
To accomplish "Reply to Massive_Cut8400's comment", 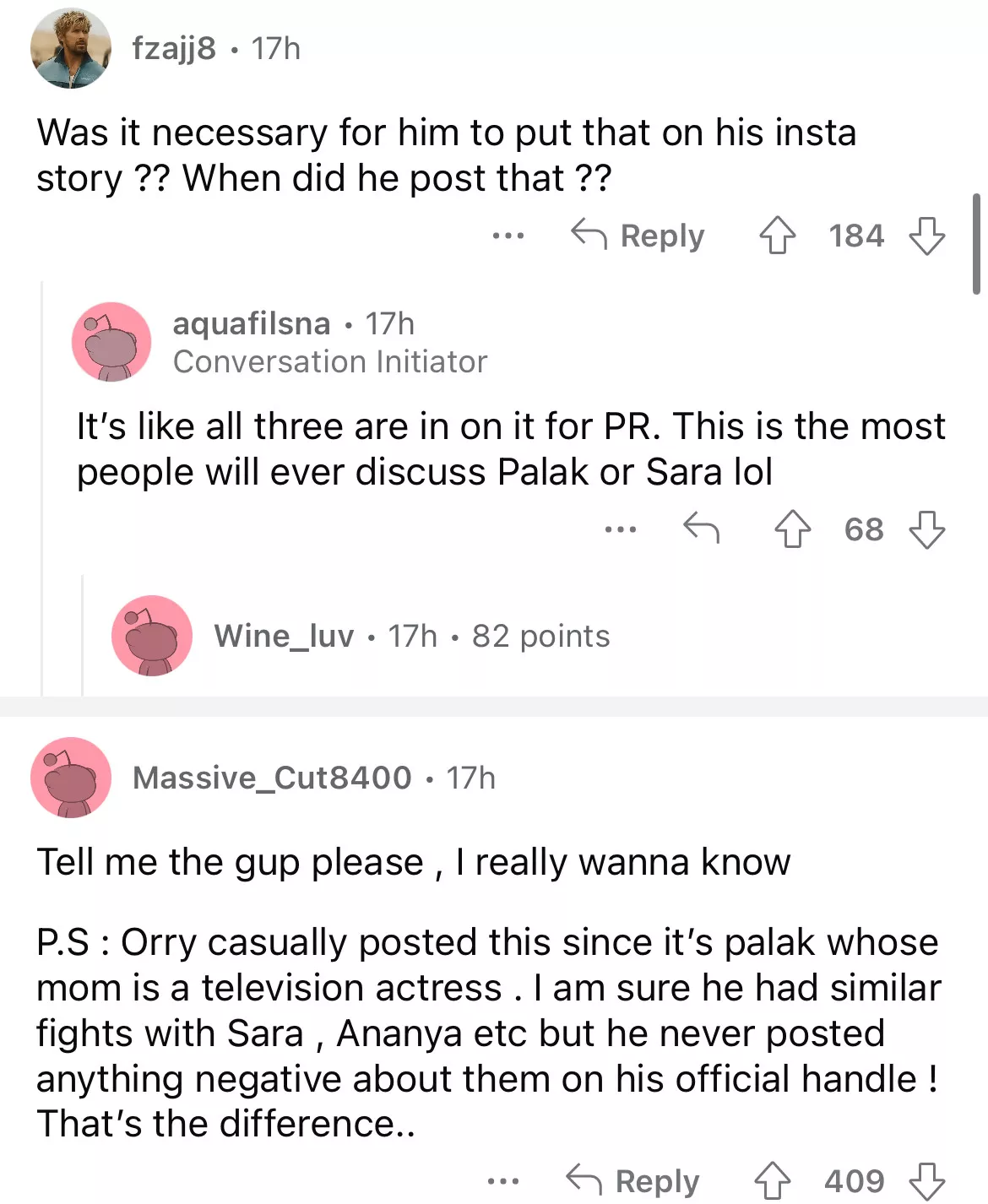I will tap(633, 1180).
